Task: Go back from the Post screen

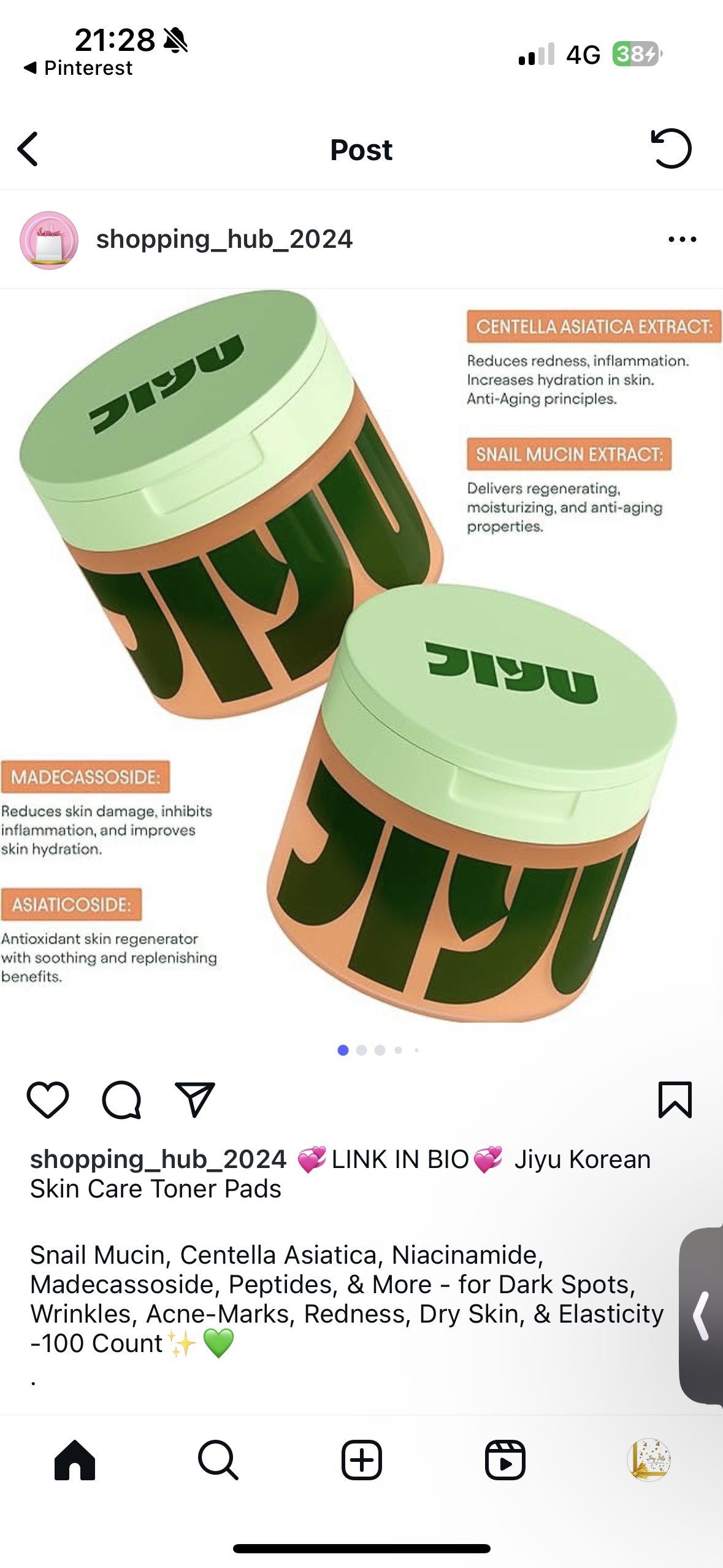Action: pos(28,149)
